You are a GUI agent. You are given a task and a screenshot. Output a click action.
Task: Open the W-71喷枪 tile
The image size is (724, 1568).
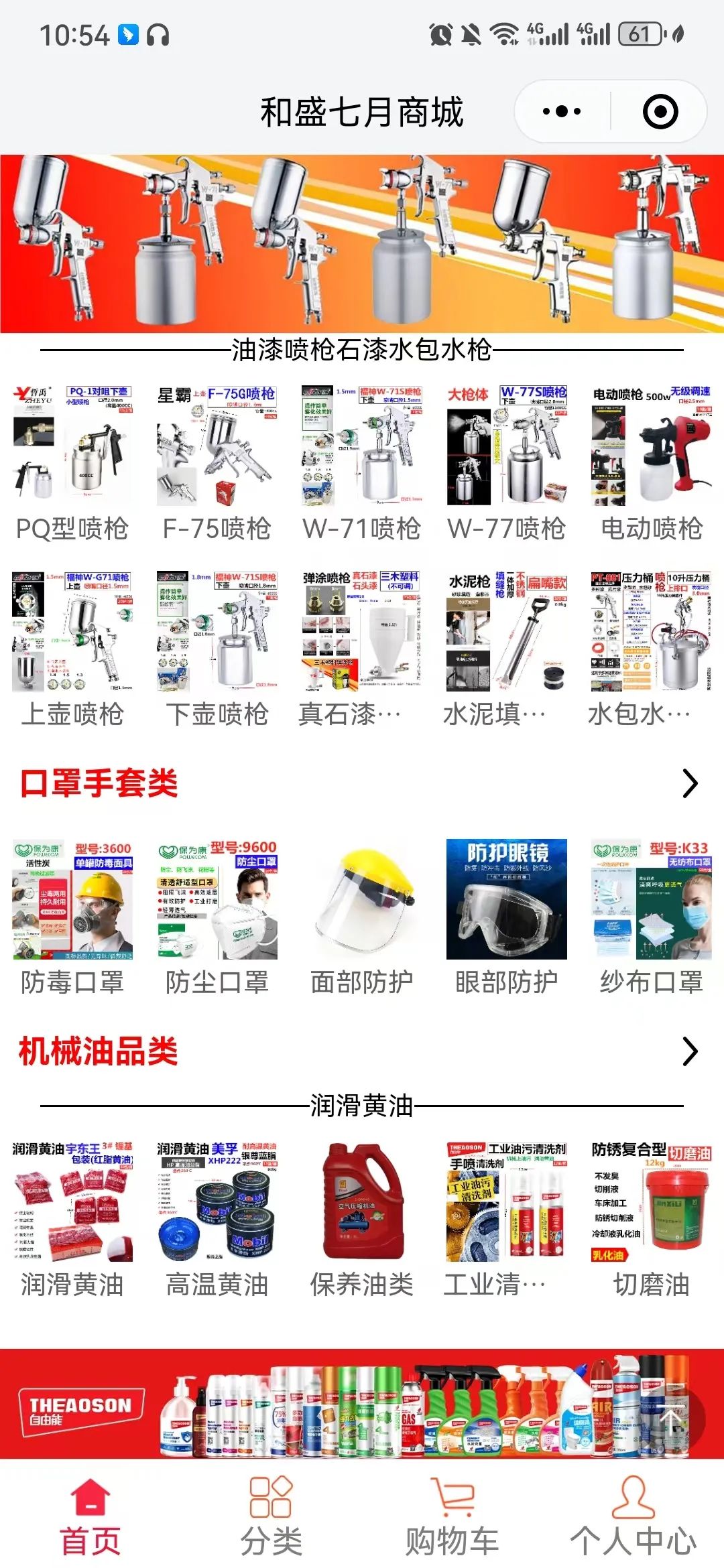click(362, 462)
